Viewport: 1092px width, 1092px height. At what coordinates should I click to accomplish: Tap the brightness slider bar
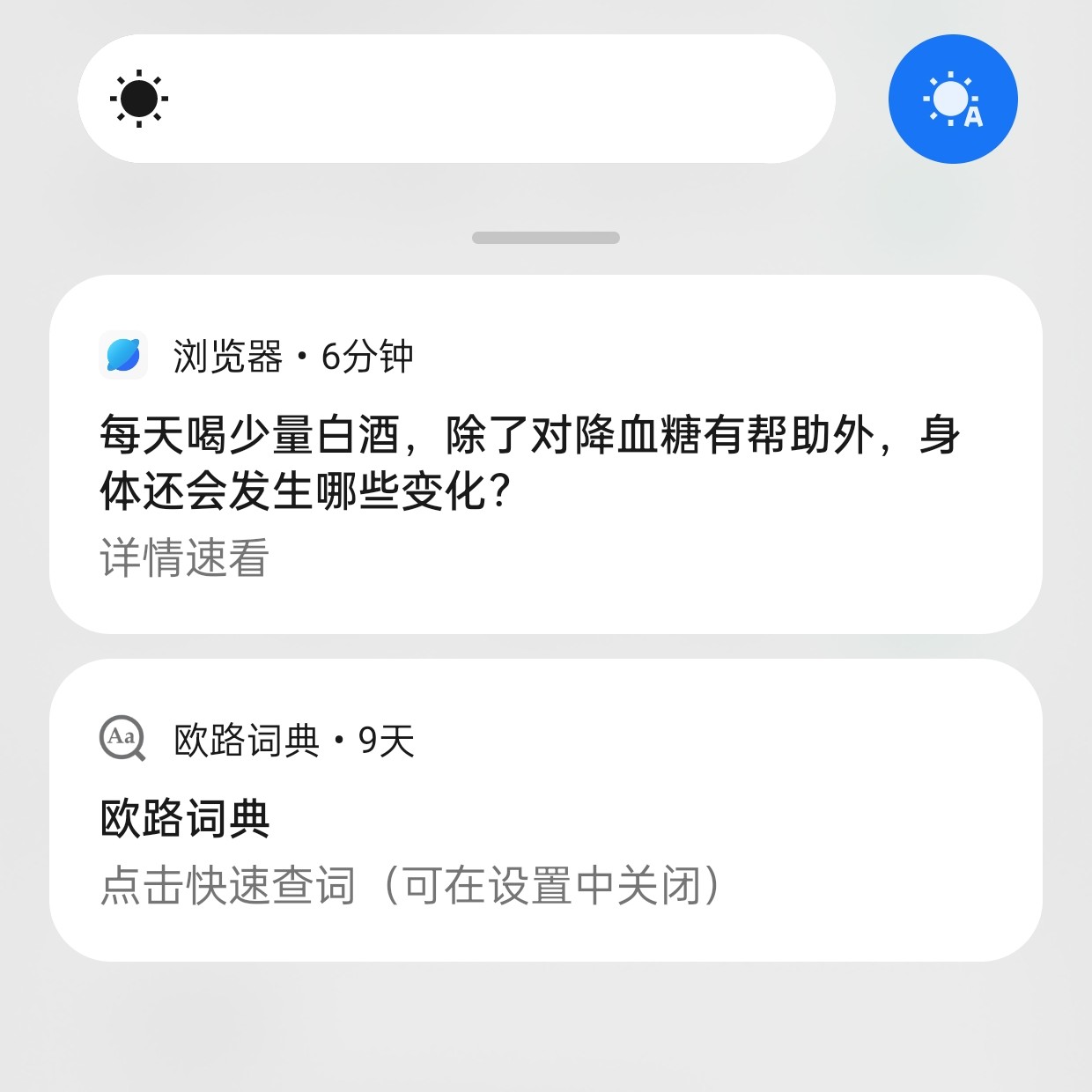pos(456,99)
